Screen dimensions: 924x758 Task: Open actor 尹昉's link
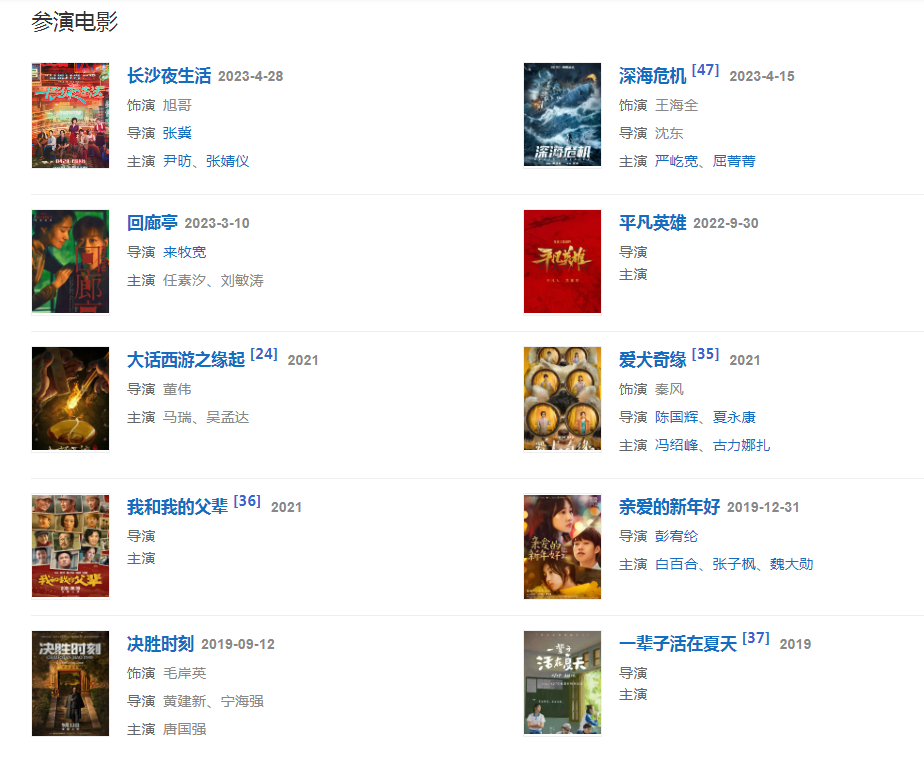click(x=177, y=161)
